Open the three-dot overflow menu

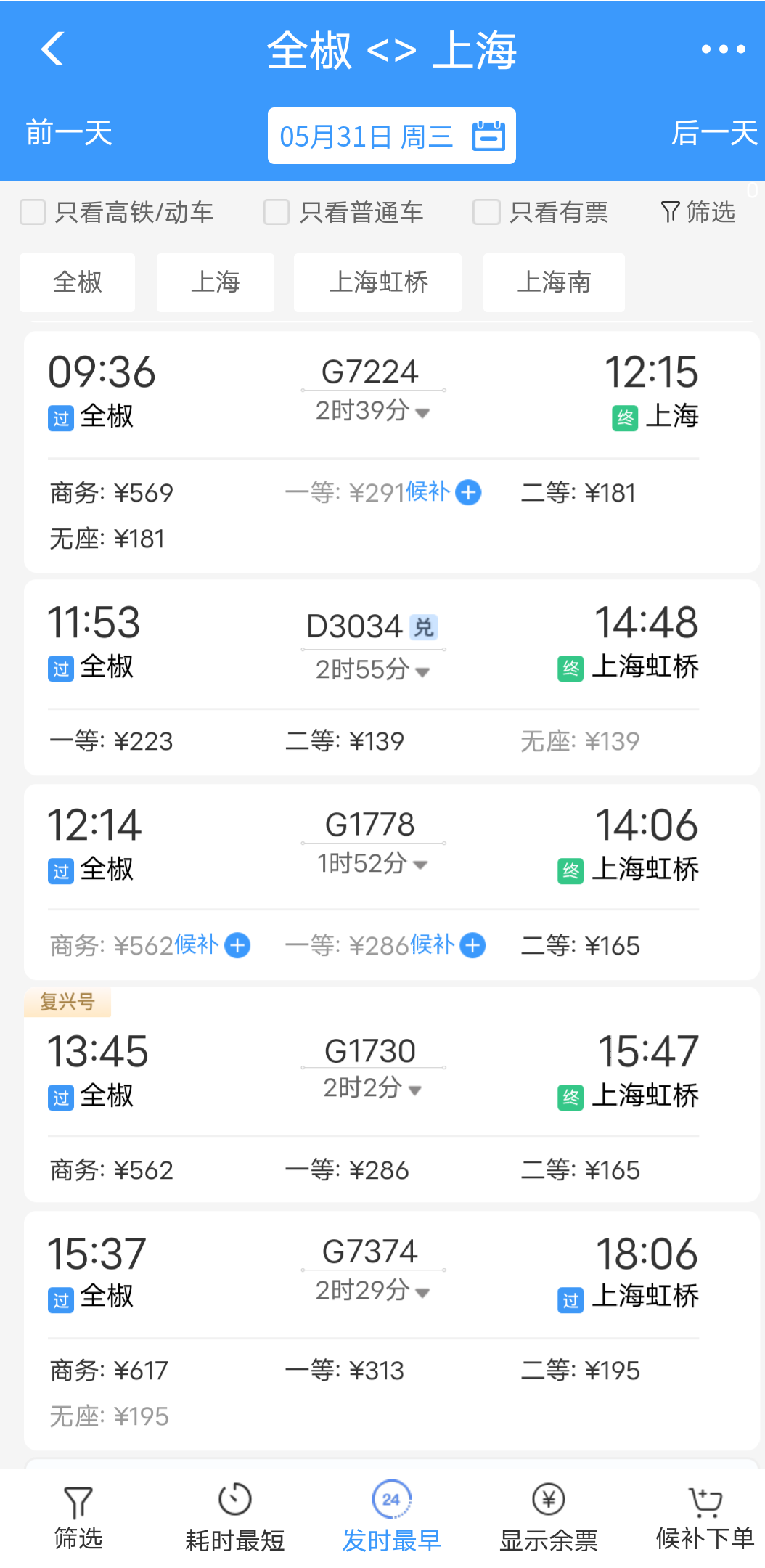pos(723,49)
